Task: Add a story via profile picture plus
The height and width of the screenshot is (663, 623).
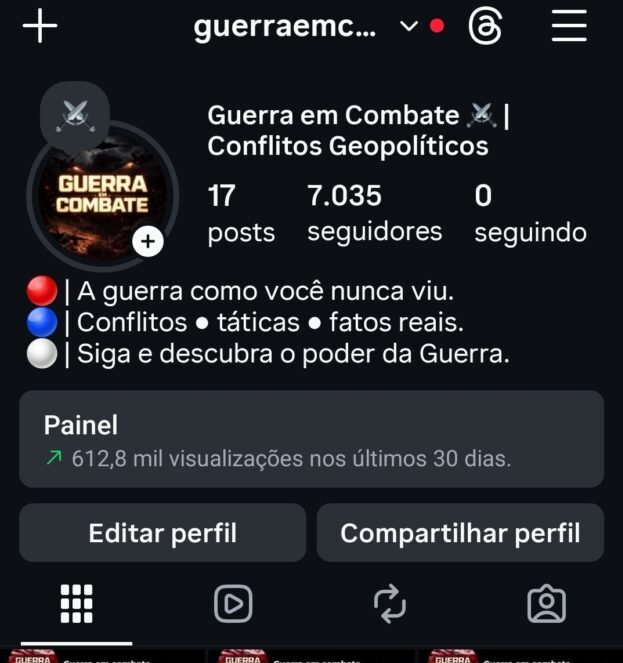Action: (x=148, y=241)
